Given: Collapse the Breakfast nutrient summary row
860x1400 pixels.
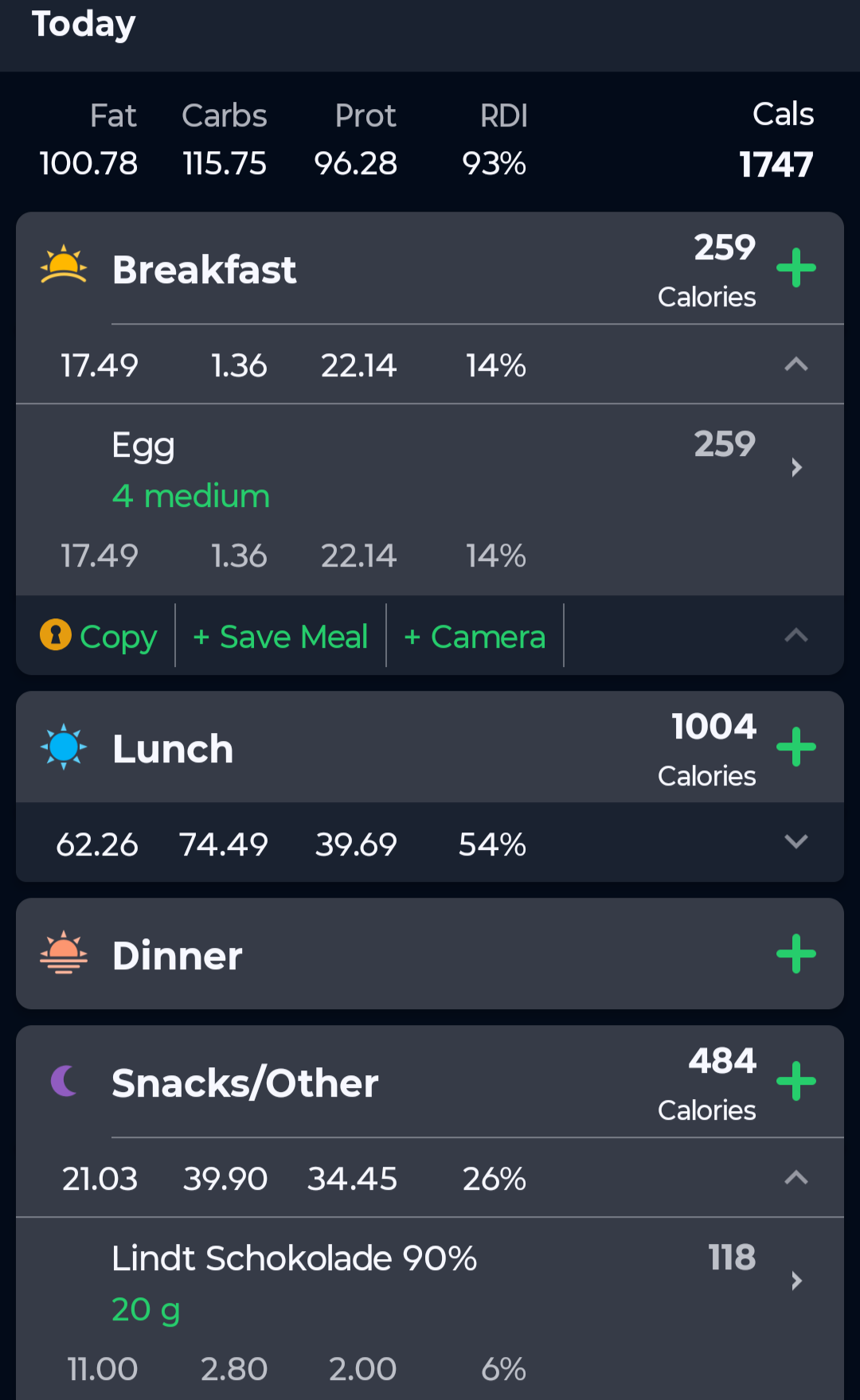Looking at the screenshot, I should pos(796,365).
